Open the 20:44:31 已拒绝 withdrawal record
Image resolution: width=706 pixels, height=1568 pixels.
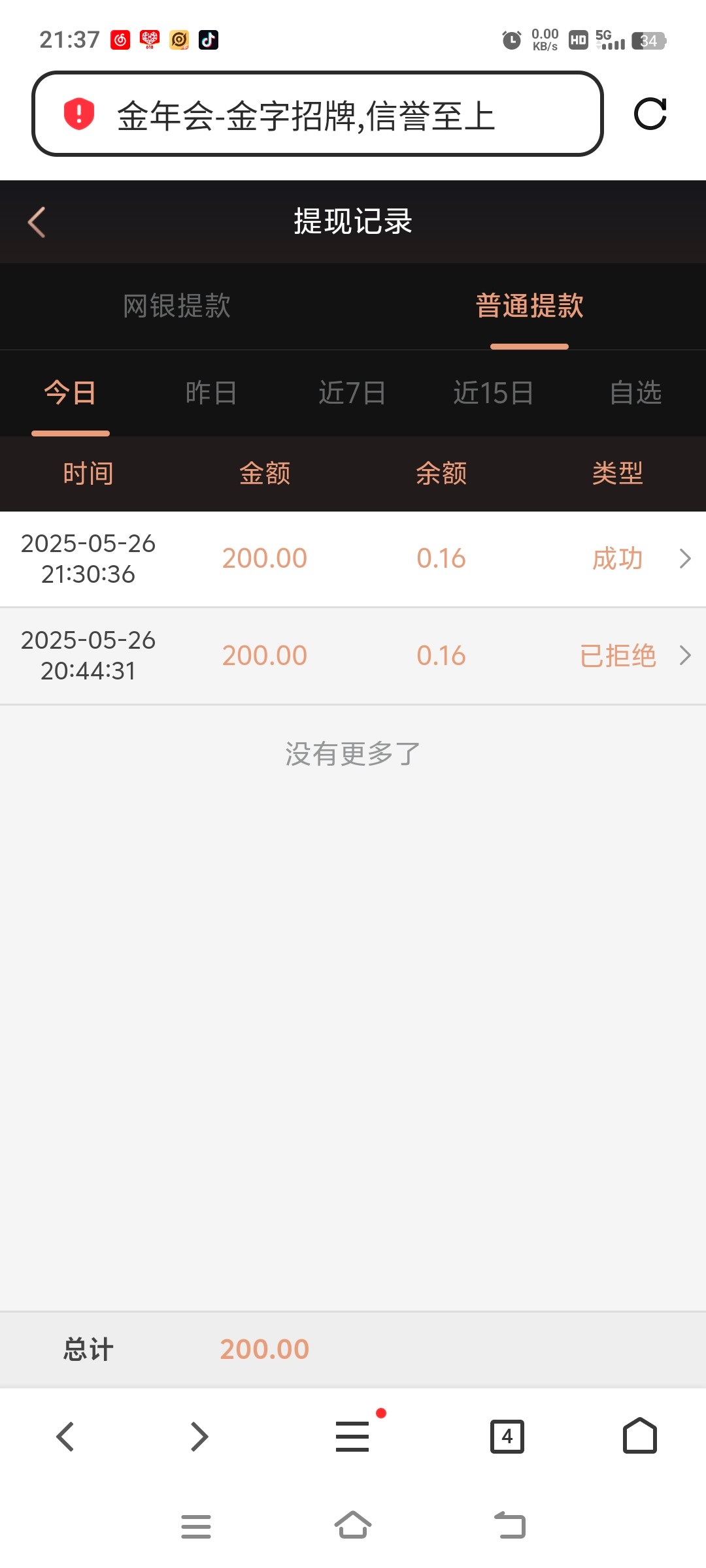353,656
